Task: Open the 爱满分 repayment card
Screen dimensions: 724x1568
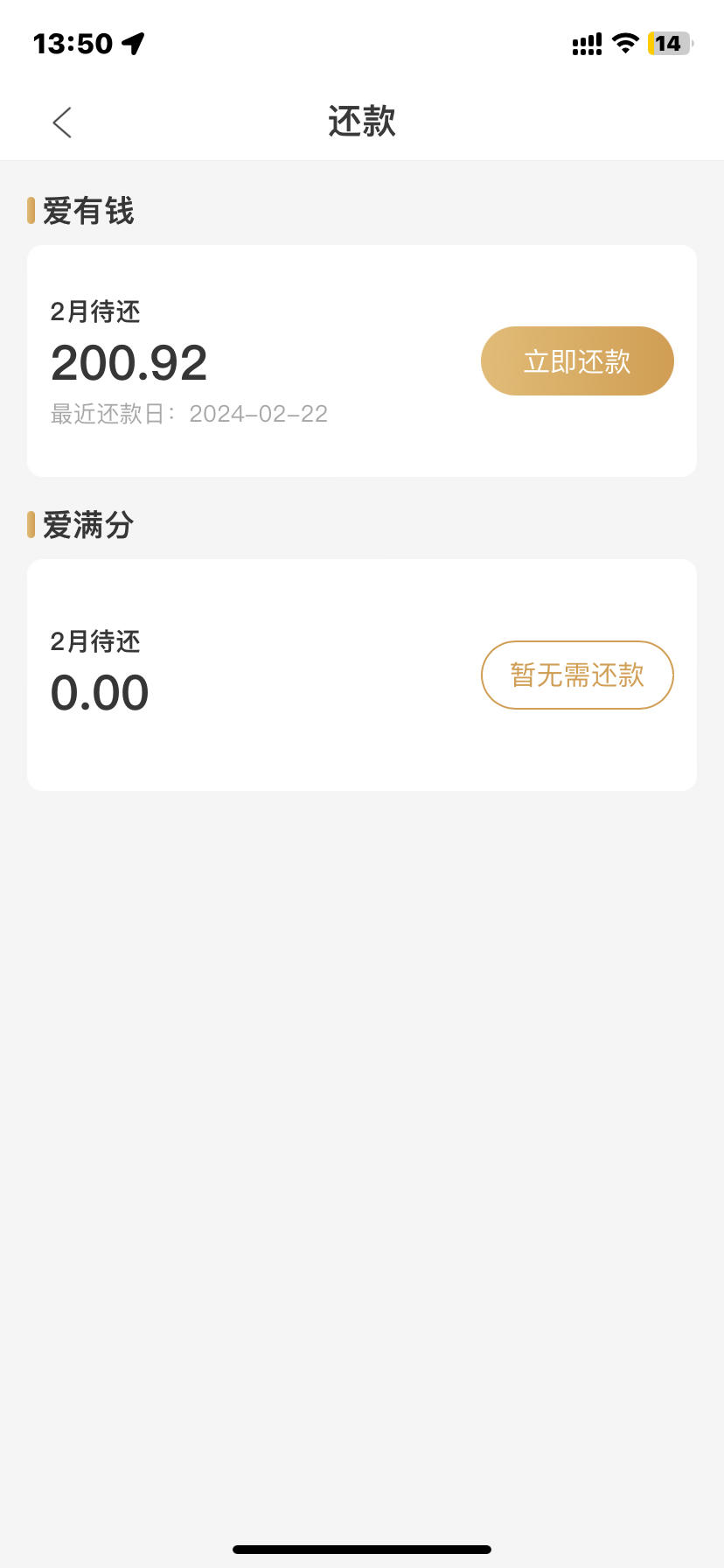Action: pos(362,675)
